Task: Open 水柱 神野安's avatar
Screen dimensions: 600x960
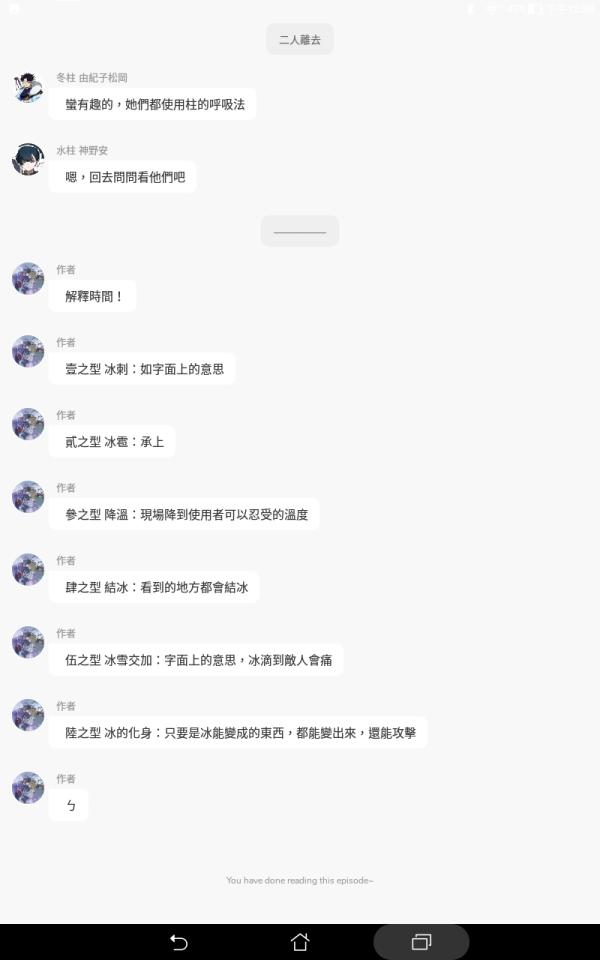Action: (x=28, y=160)
